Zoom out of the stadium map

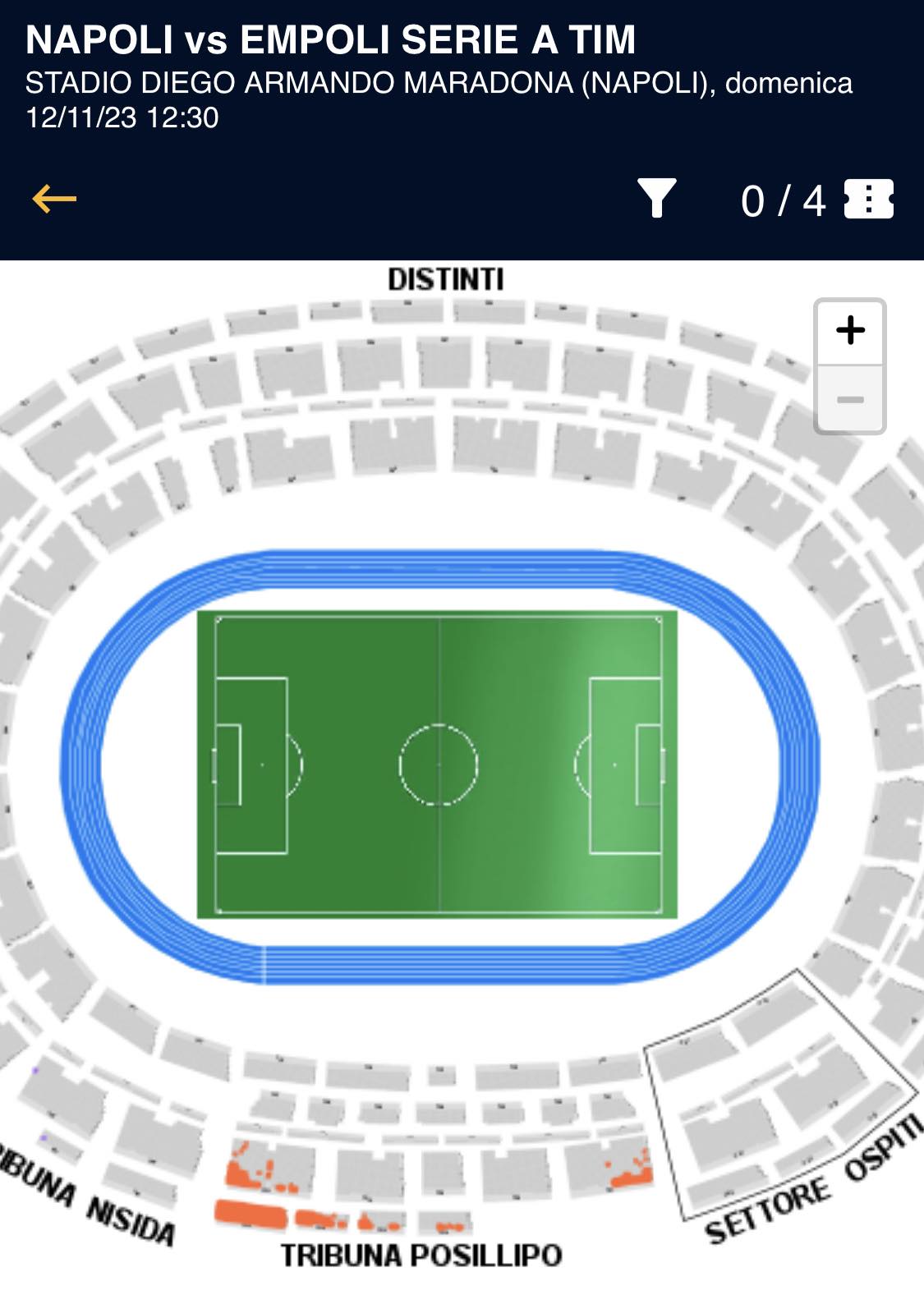[850, 400]
